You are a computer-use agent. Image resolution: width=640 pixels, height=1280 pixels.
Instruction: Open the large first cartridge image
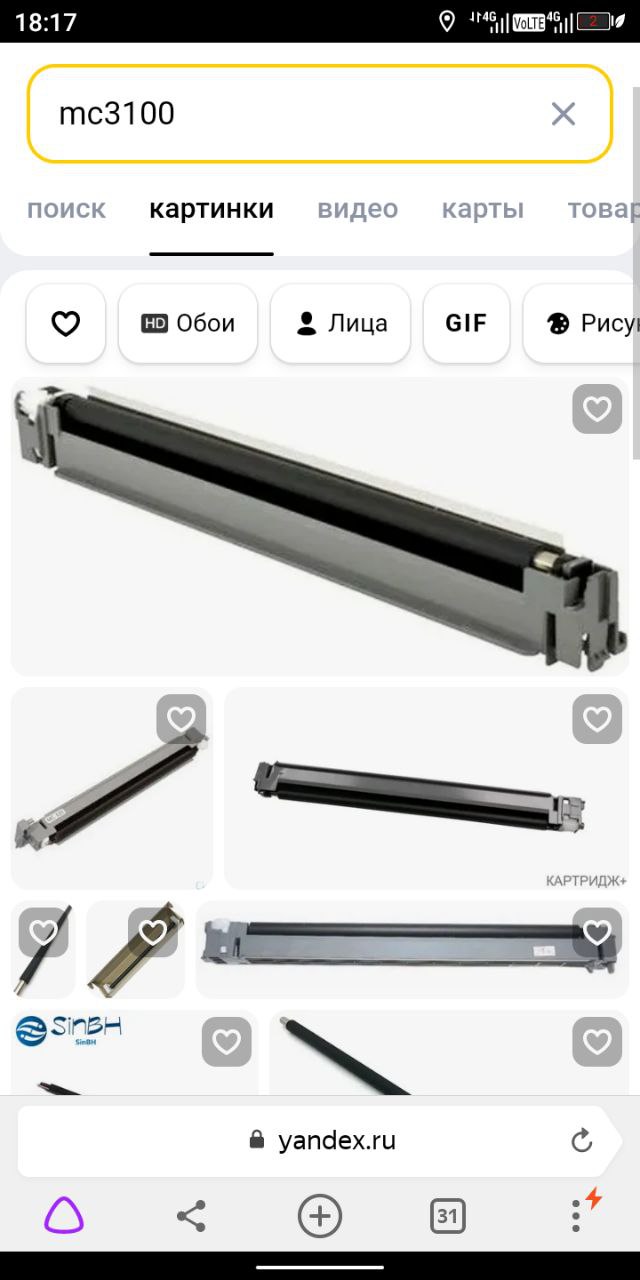pyautogui.click(x=320, y=526)
